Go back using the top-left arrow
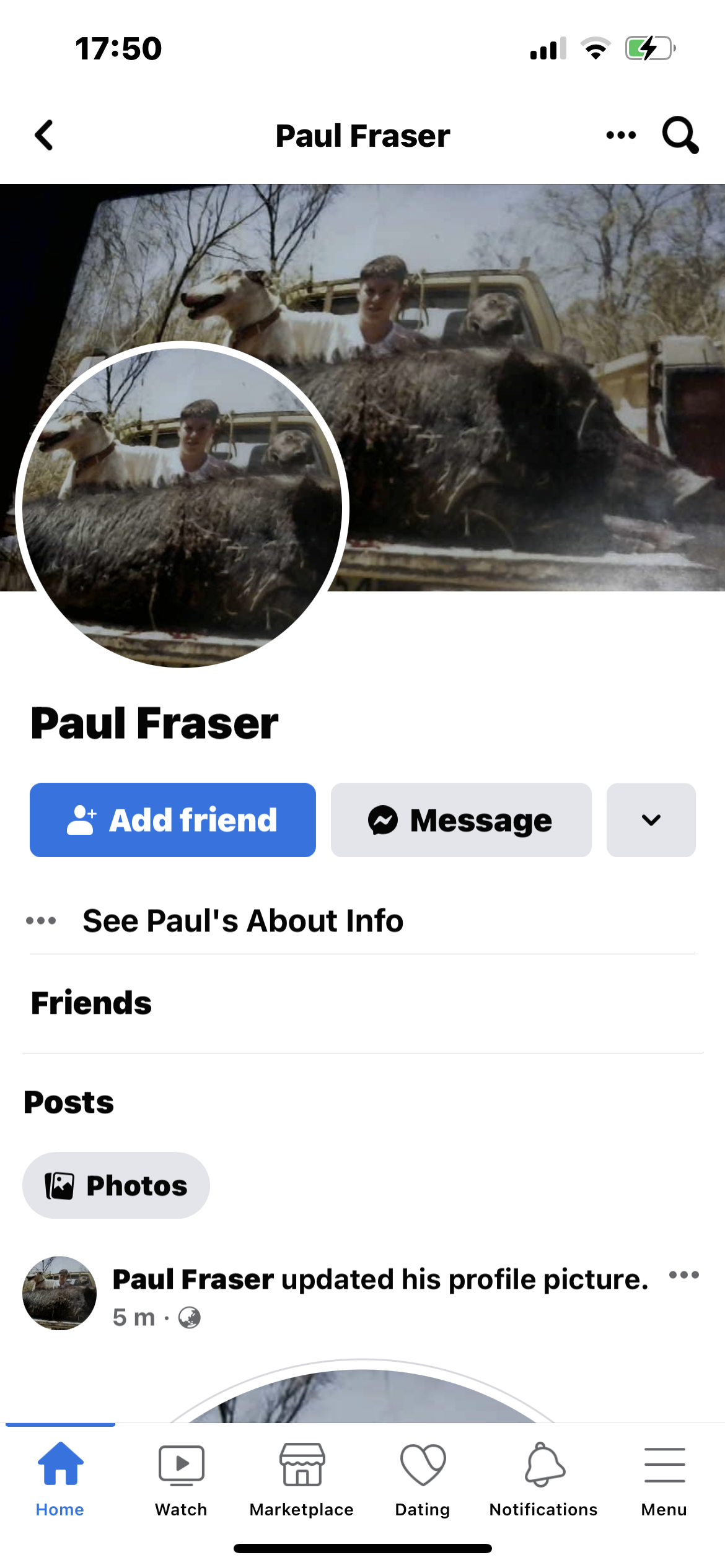 coord(43,135)
